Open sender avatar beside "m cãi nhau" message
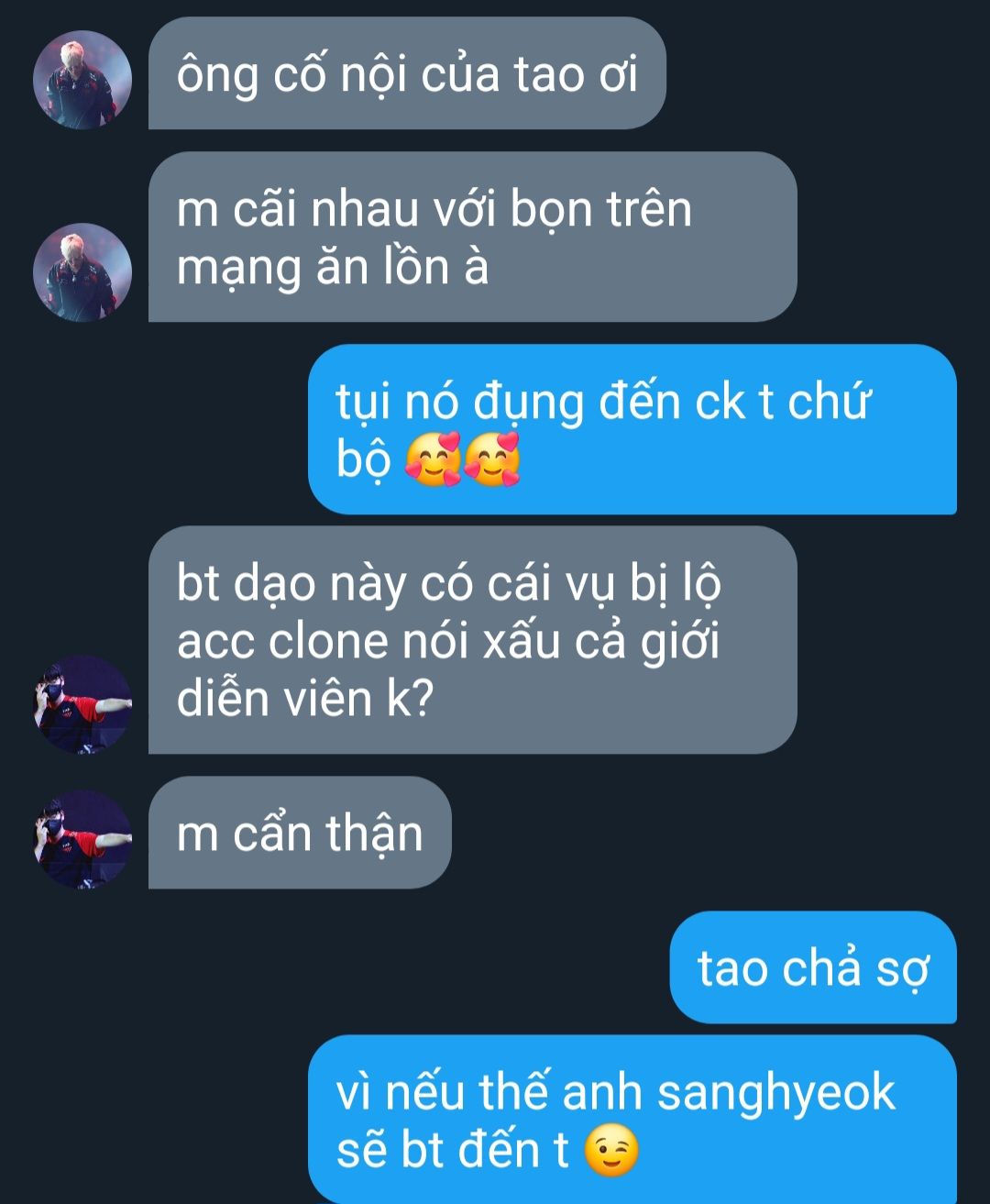 (x=82, y=272)
